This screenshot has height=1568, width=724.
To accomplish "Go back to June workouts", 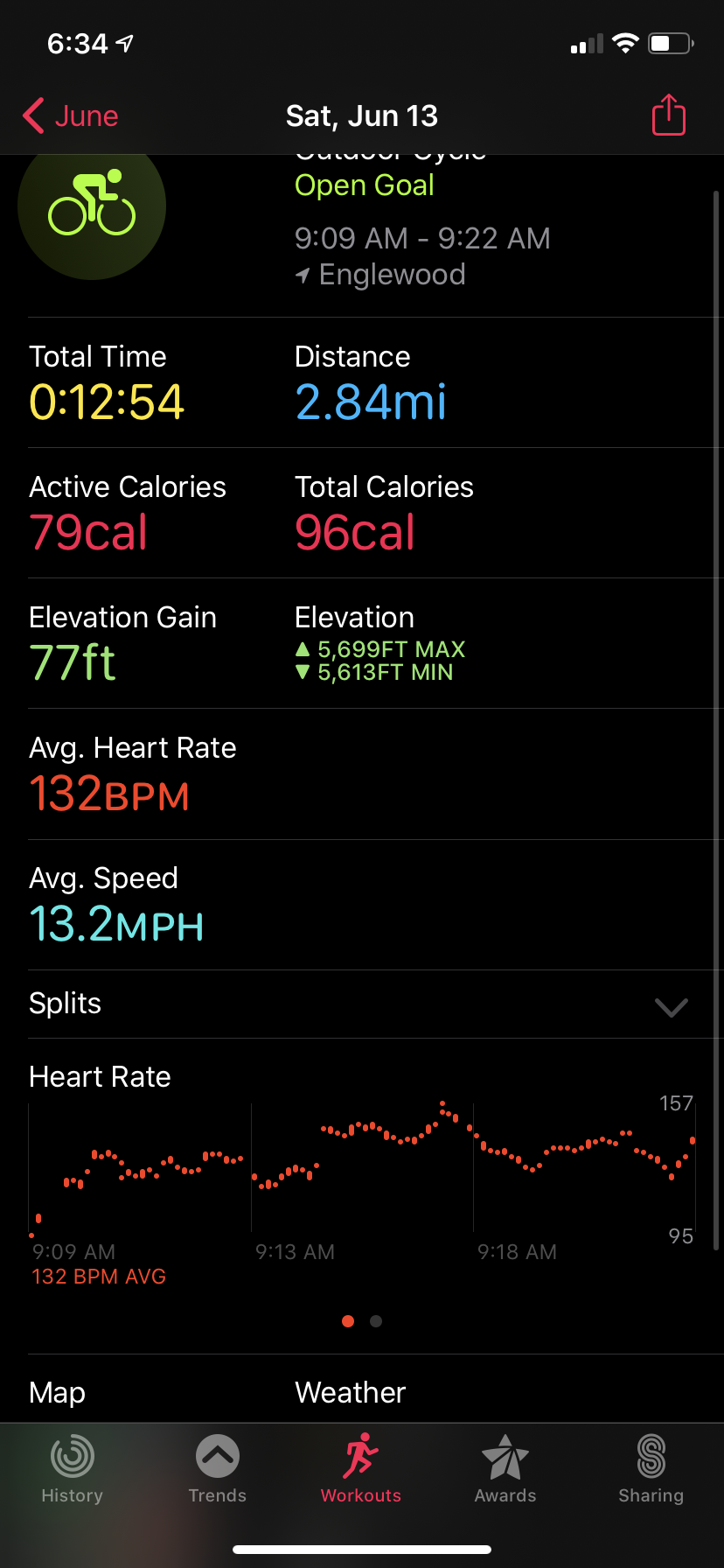I will click(72, 116).
